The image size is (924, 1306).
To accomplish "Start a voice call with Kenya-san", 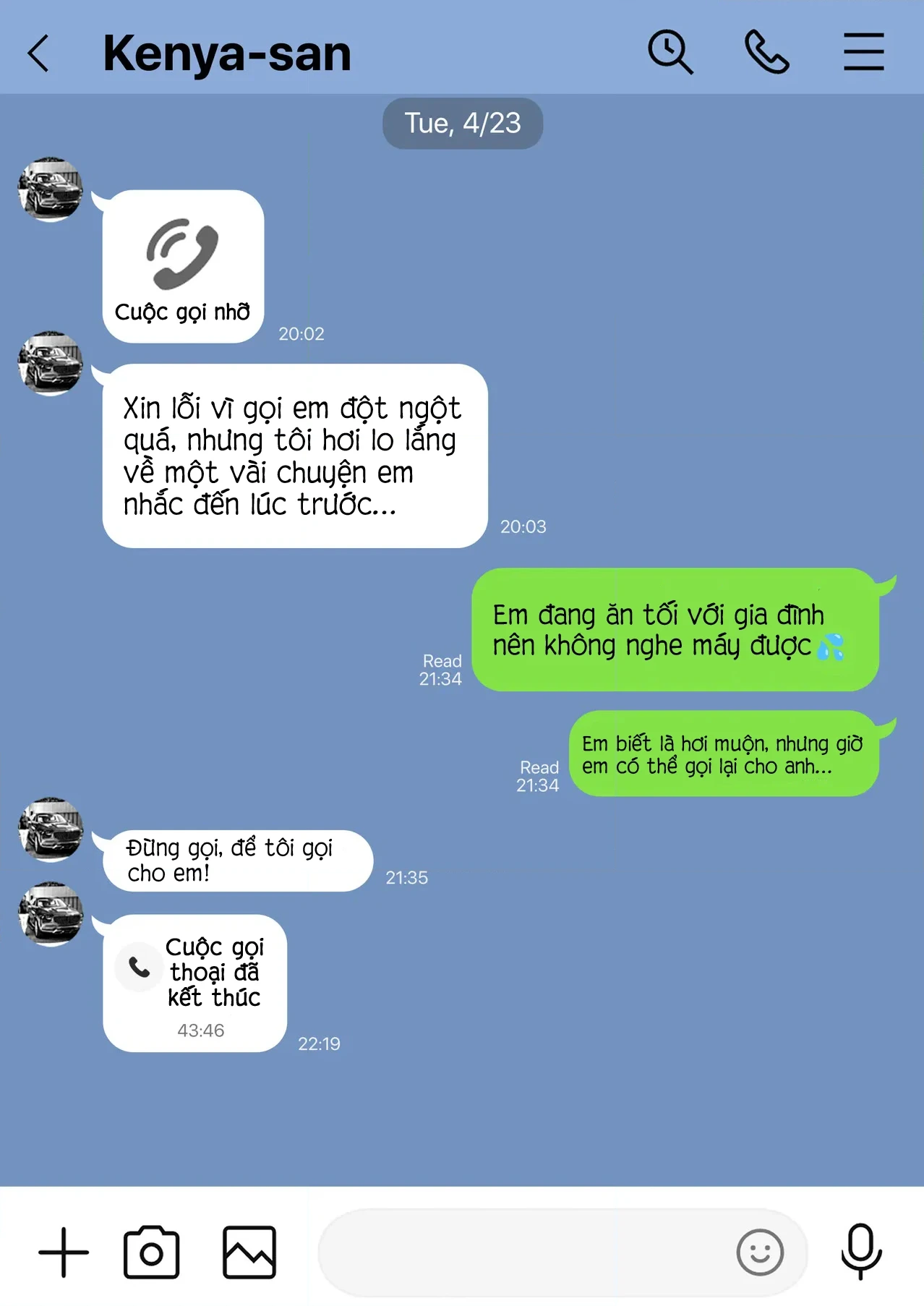I will (x=766, y=52).
